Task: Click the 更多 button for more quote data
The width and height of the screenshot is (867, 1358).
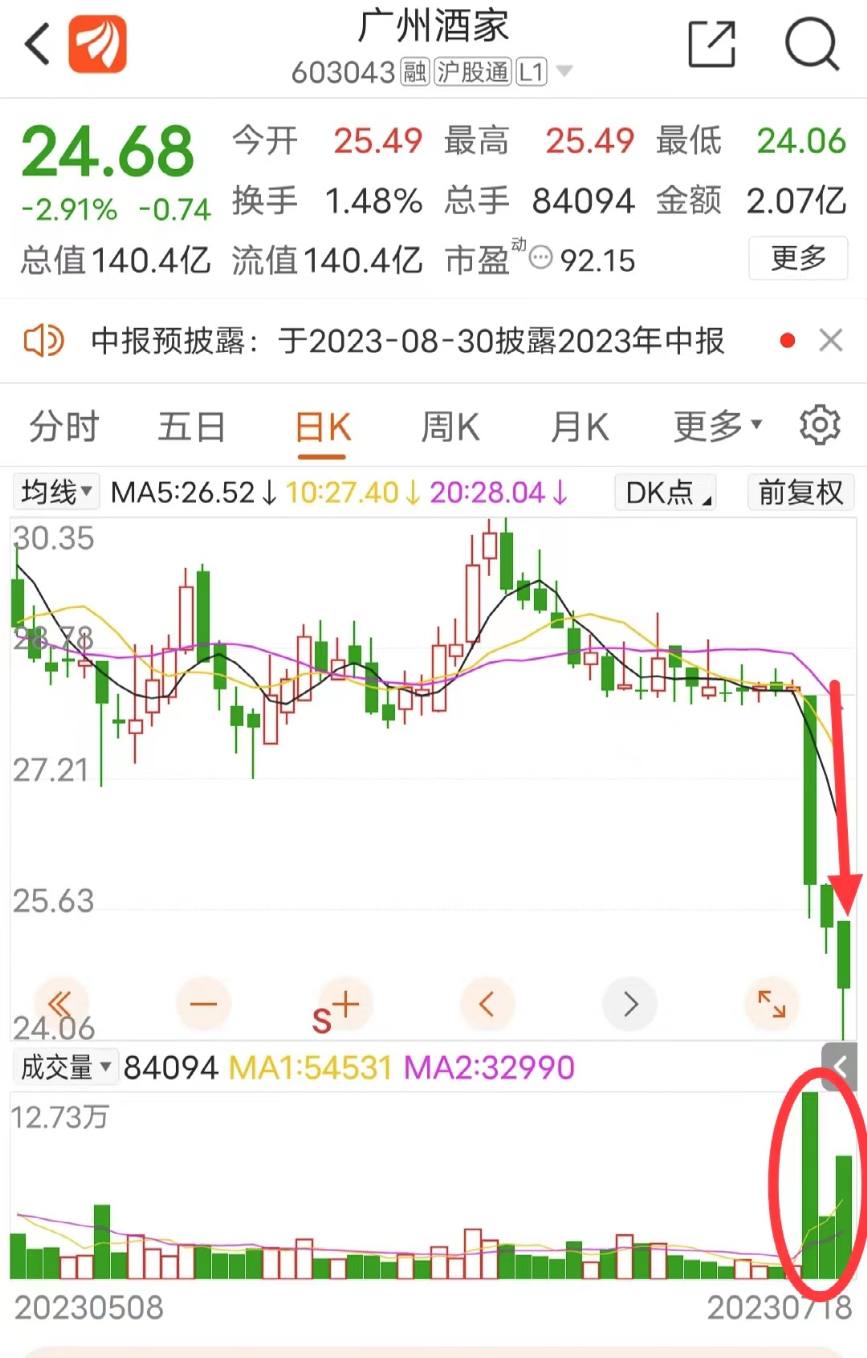Action: point(797,258)
